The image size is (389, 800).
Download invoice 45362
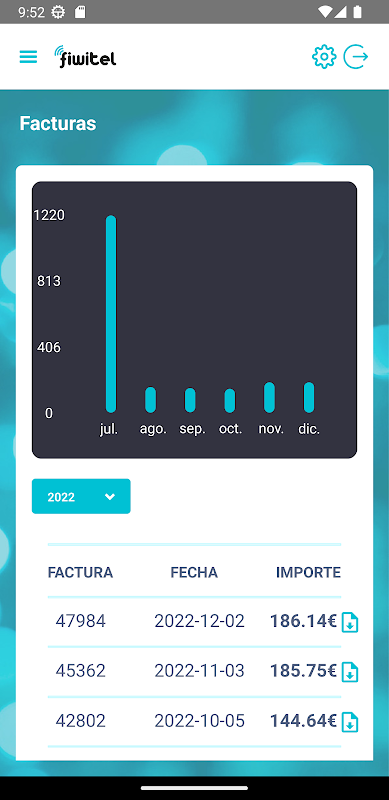(350, 672)
